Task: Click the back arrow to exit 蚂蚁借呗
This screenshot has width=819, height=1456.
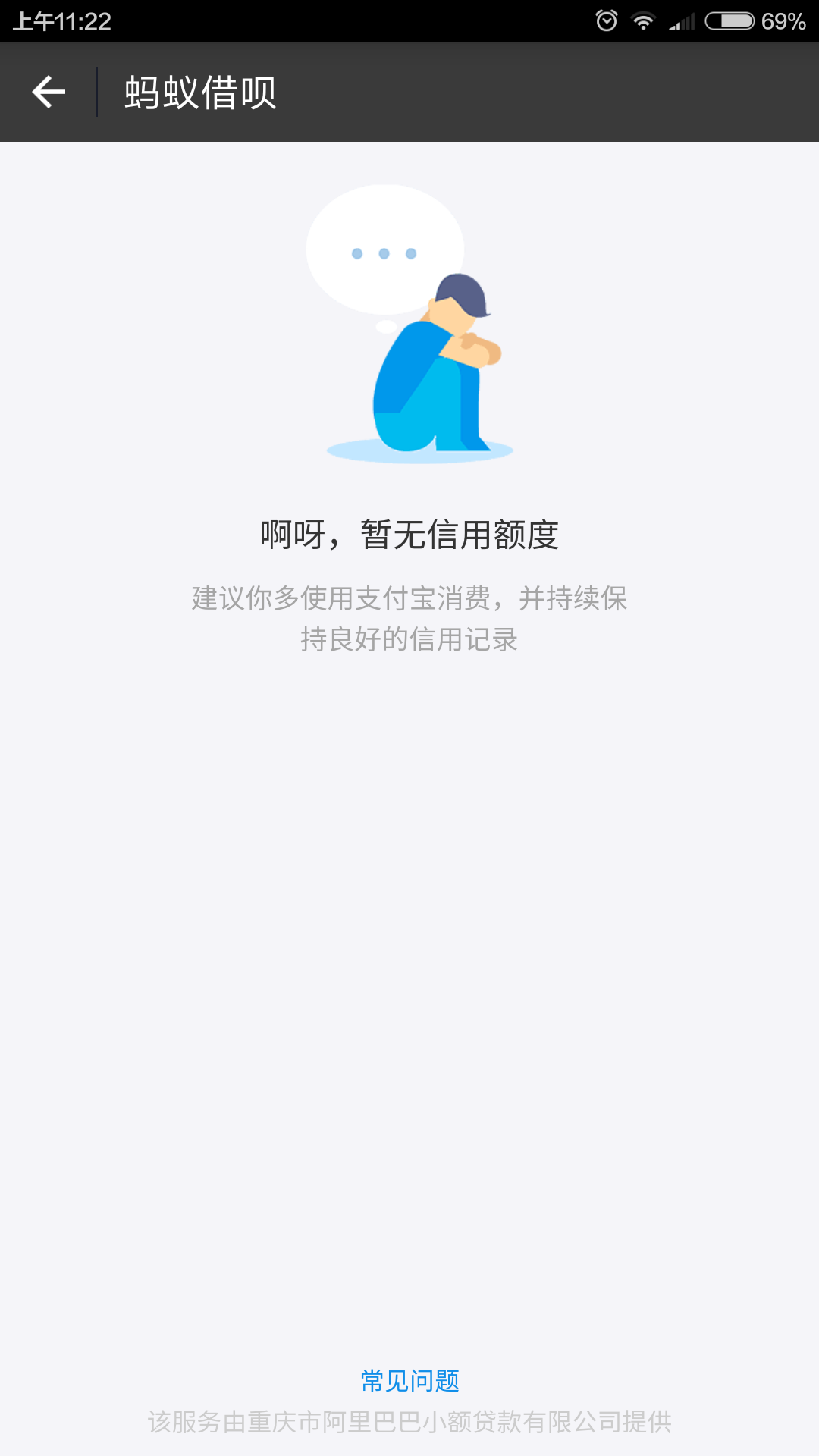Action: (48, 92)
